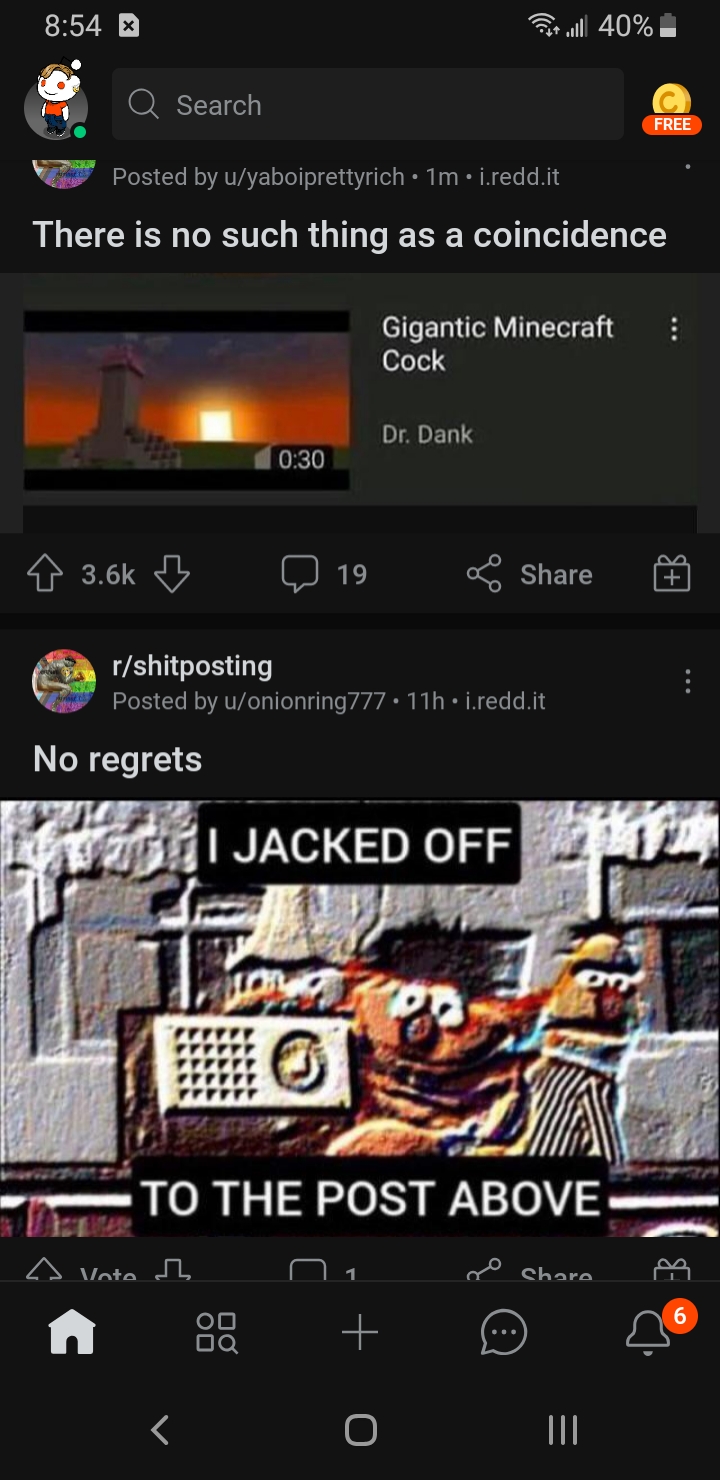Tap the Search field
Screen dimensions: 720x1480
pos(368,105)
